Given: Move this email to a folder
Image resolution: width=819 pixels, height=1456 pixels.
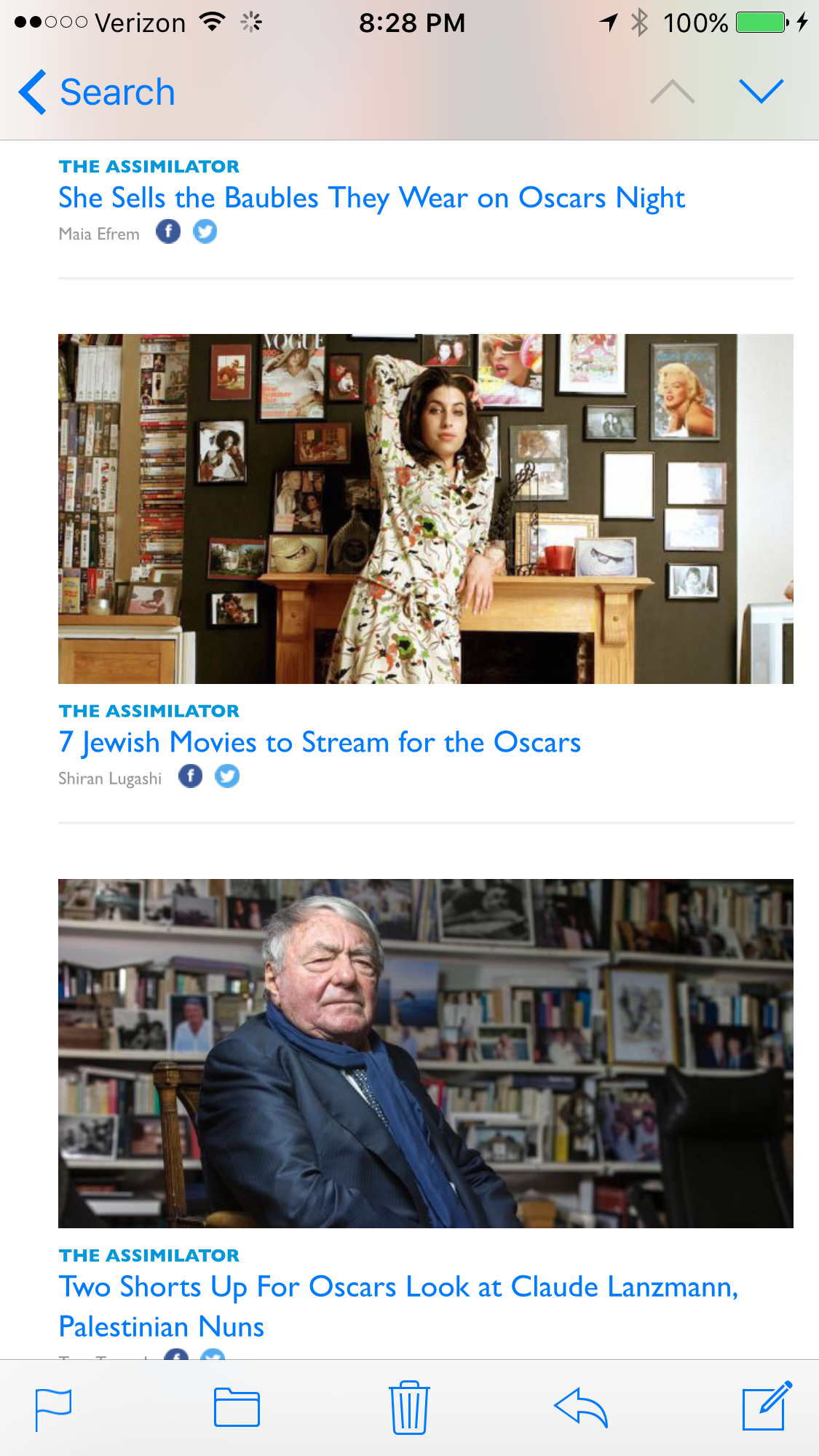Looking at the screenshot, I should [237, 1407].
